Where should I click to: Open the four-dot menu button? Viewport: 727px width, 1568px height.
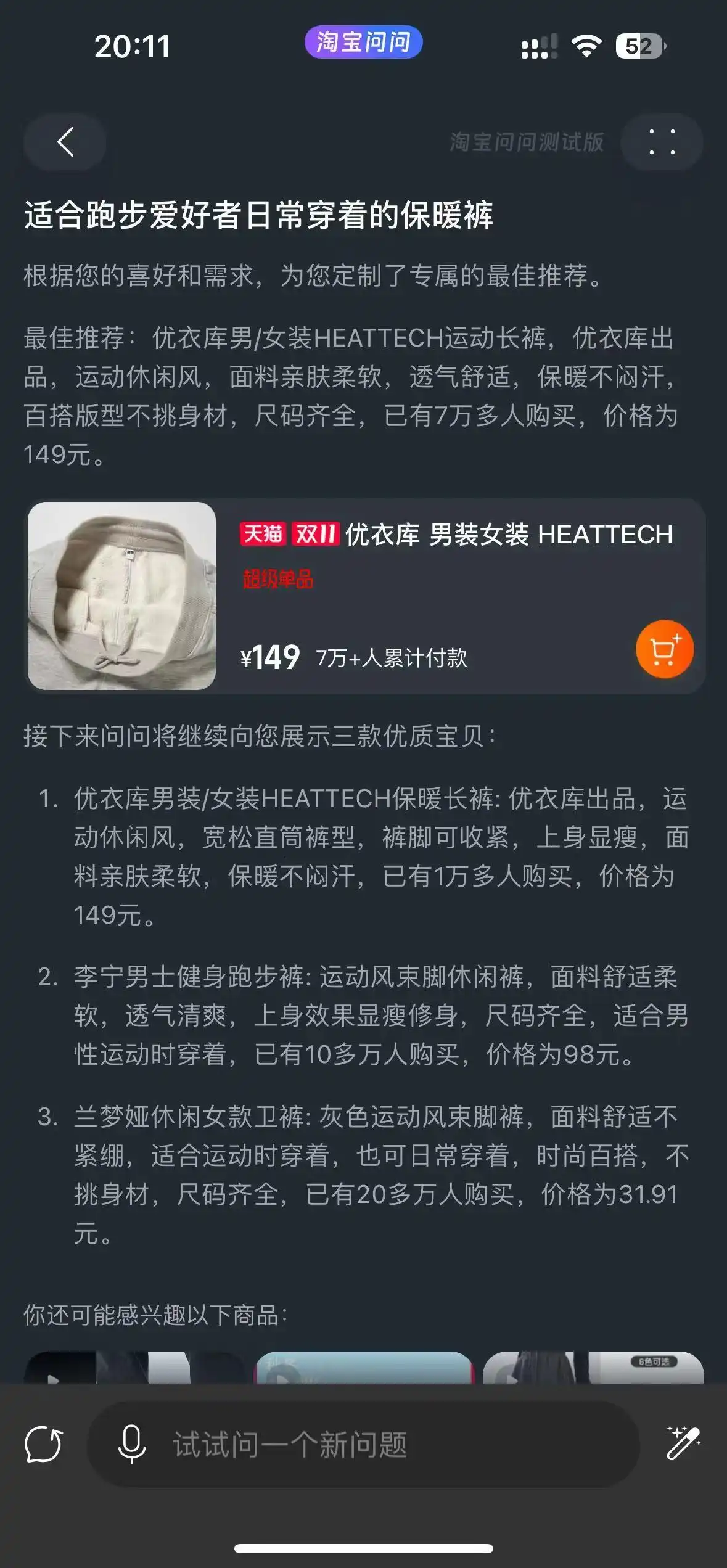[x=662, y=142]
